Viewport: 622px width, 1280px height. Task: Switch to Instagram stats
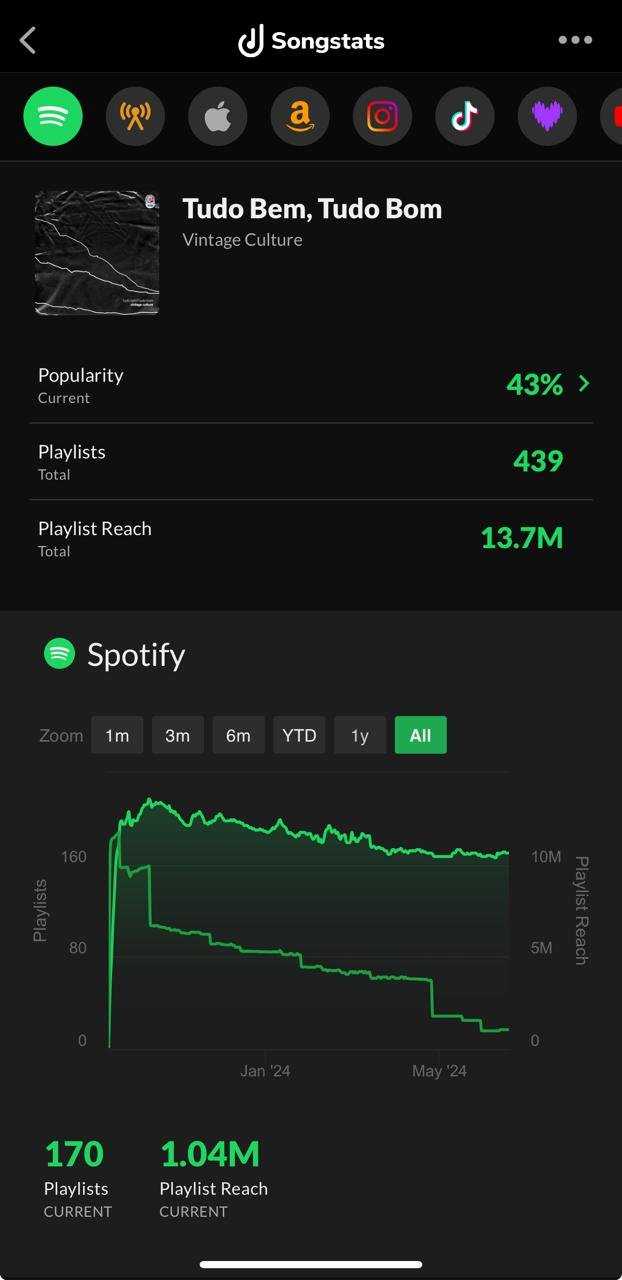coord(382,117)
